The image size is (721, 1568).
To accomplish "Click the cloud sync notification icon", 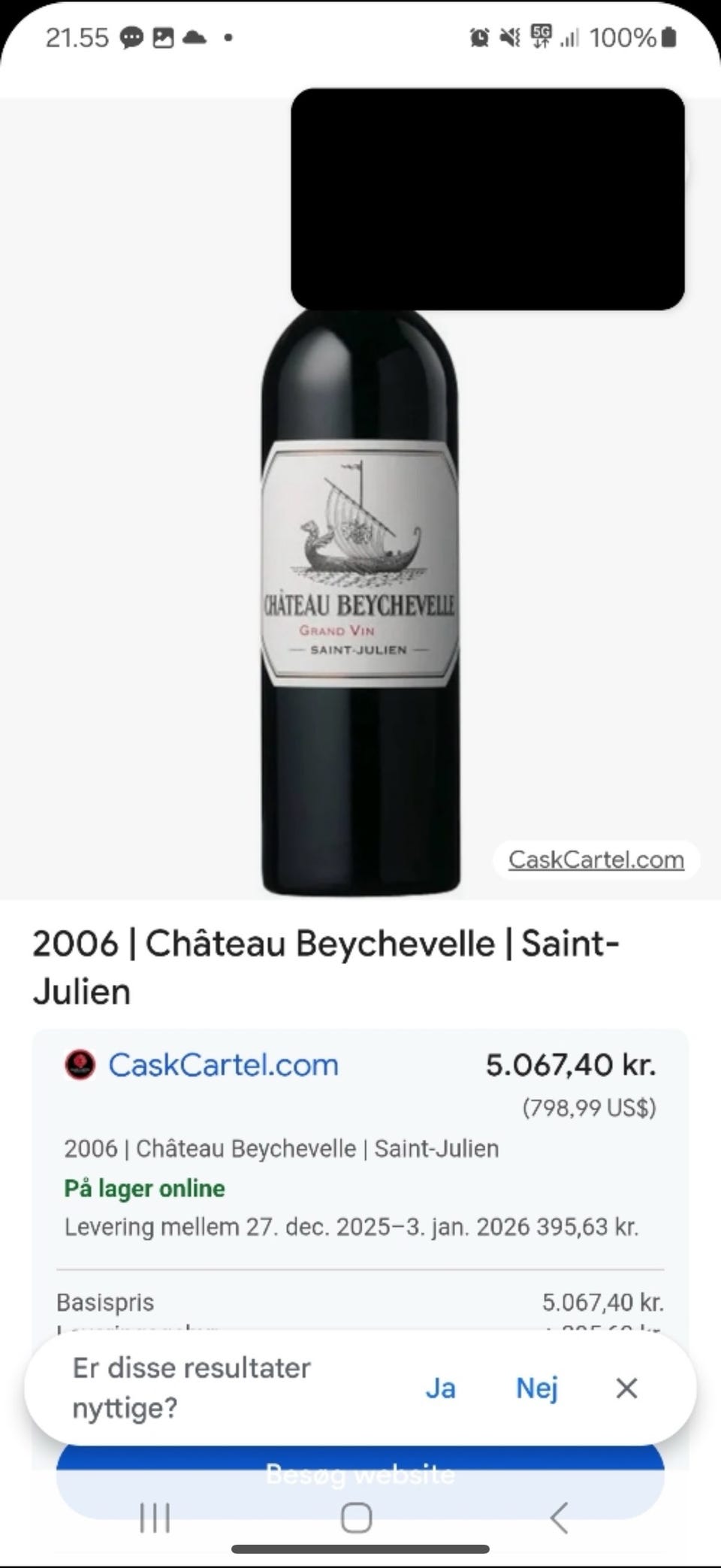I will click(x=195, y=37).
